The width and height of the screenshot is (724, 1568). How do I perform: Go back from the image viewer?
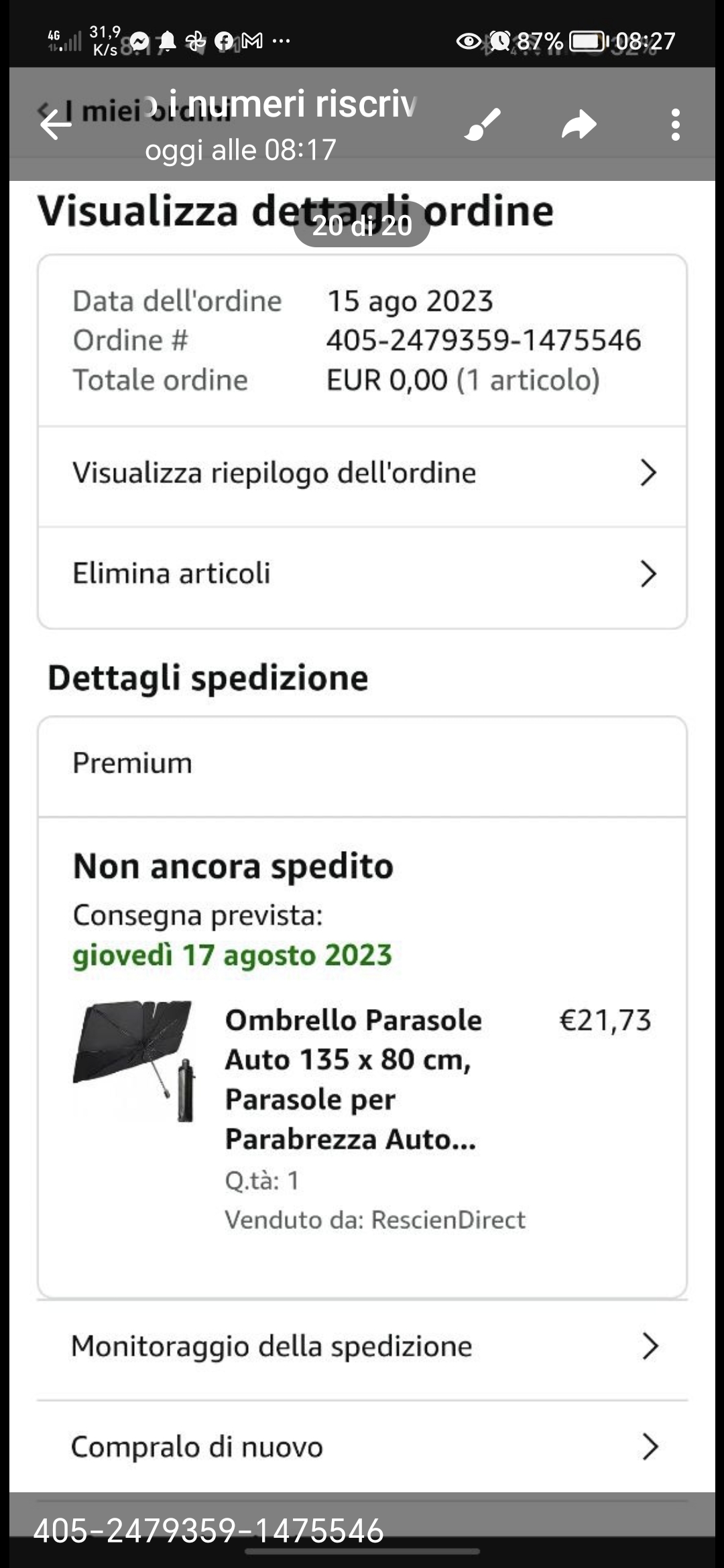[x=56, y=125]
